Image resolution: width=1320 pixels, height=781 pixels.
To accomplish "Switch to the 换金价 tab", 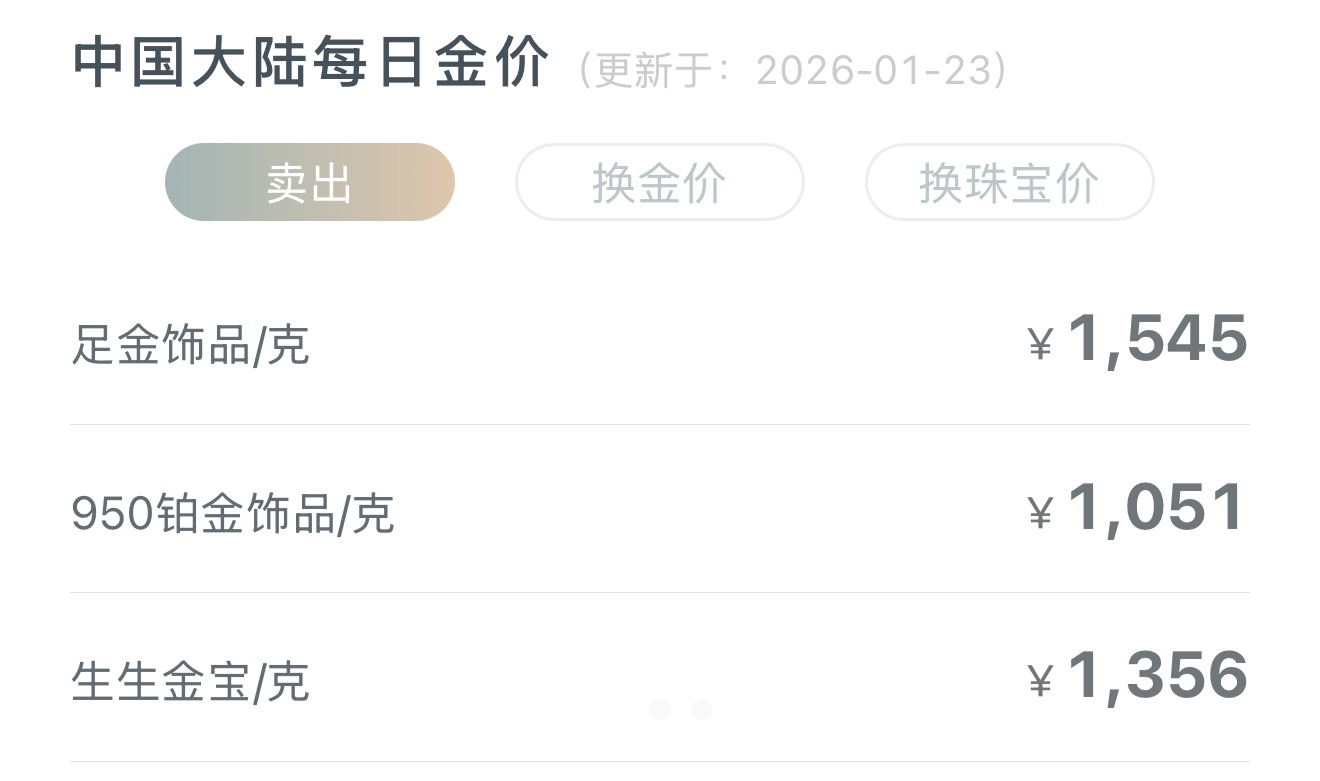I will [659, 182].
